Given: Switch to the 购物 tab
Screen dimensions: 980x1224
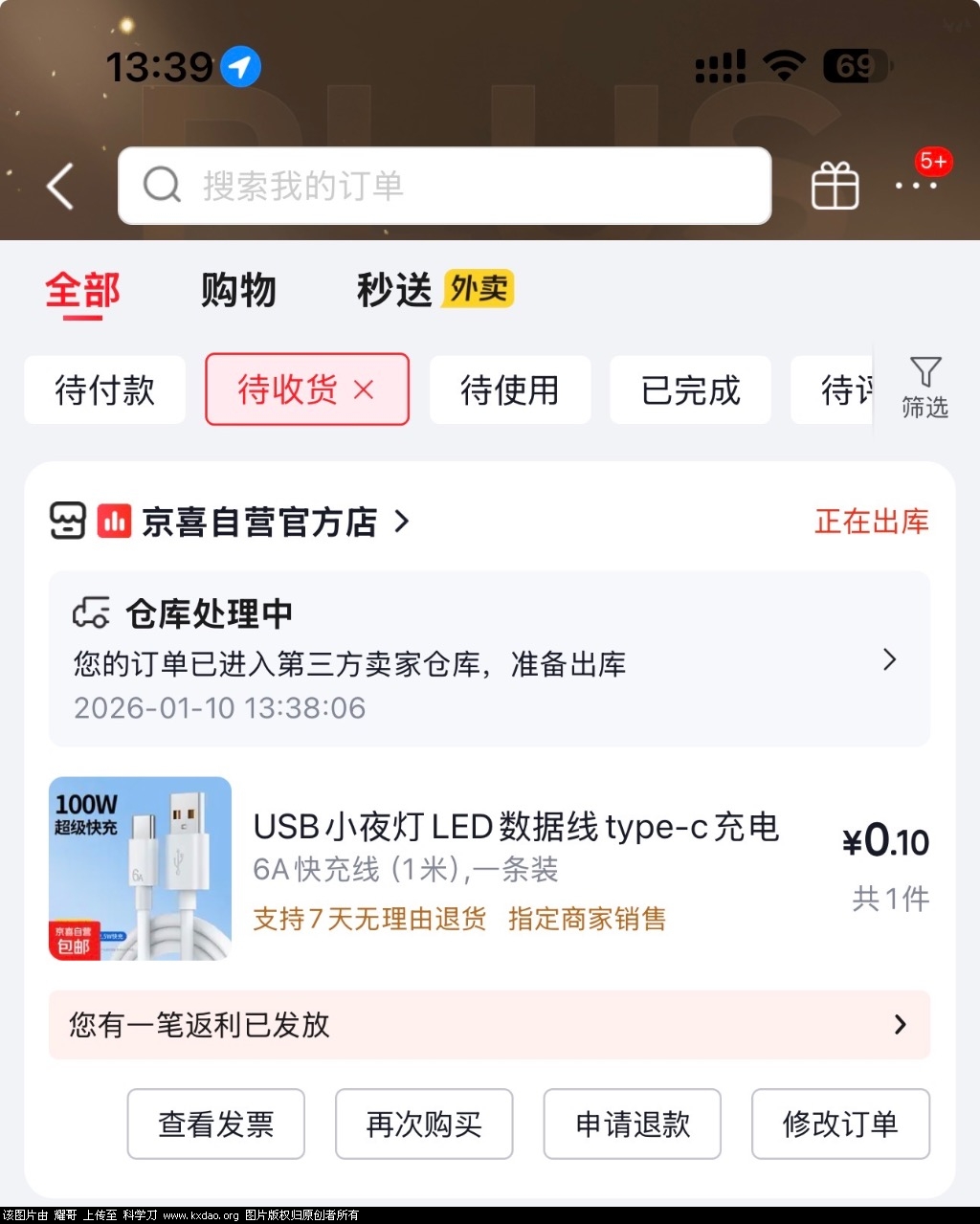Looking at the screenshot, I should pyautogui.click(x=238, y=290).
